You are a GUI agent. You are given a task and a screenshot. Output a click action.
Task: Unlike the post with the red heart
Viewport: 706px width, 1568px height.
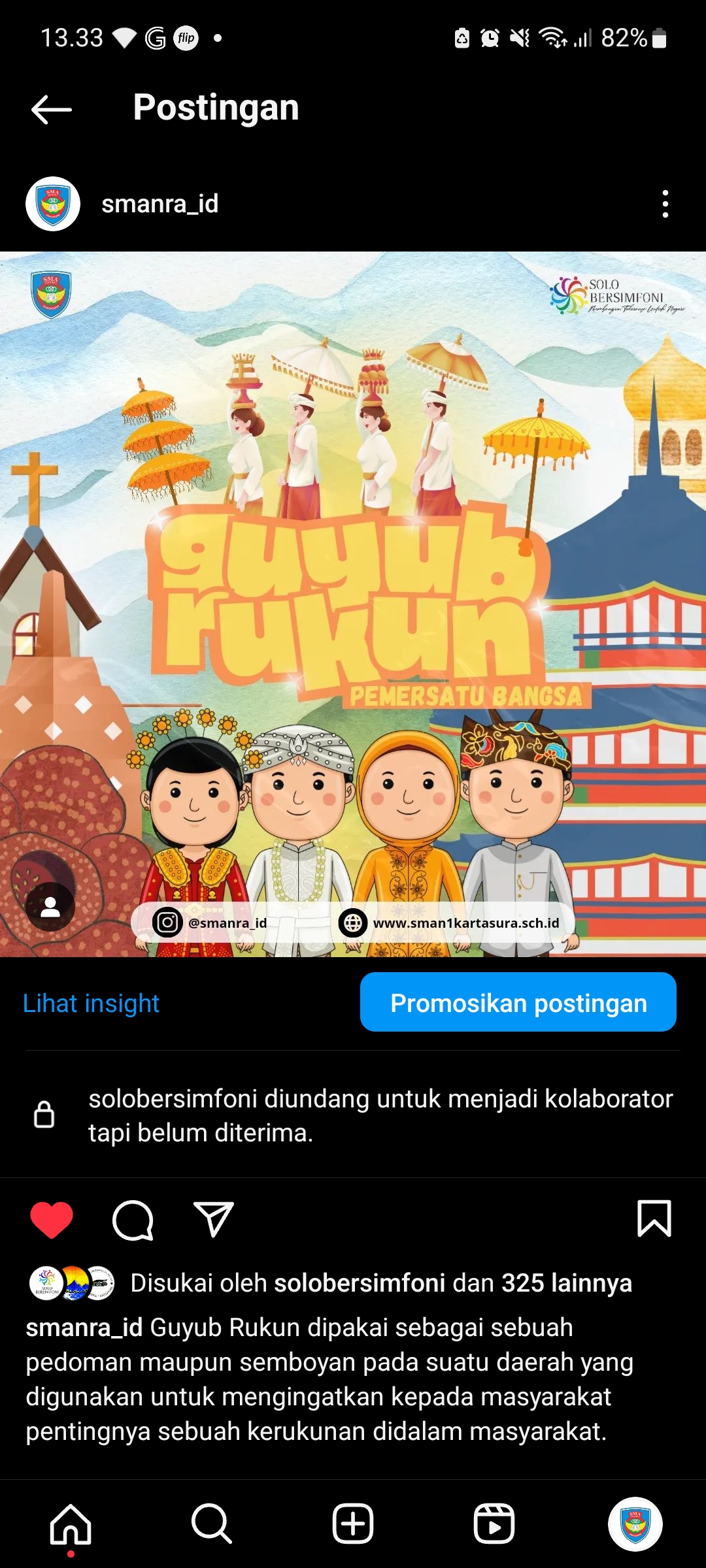tap(52, 1219)
